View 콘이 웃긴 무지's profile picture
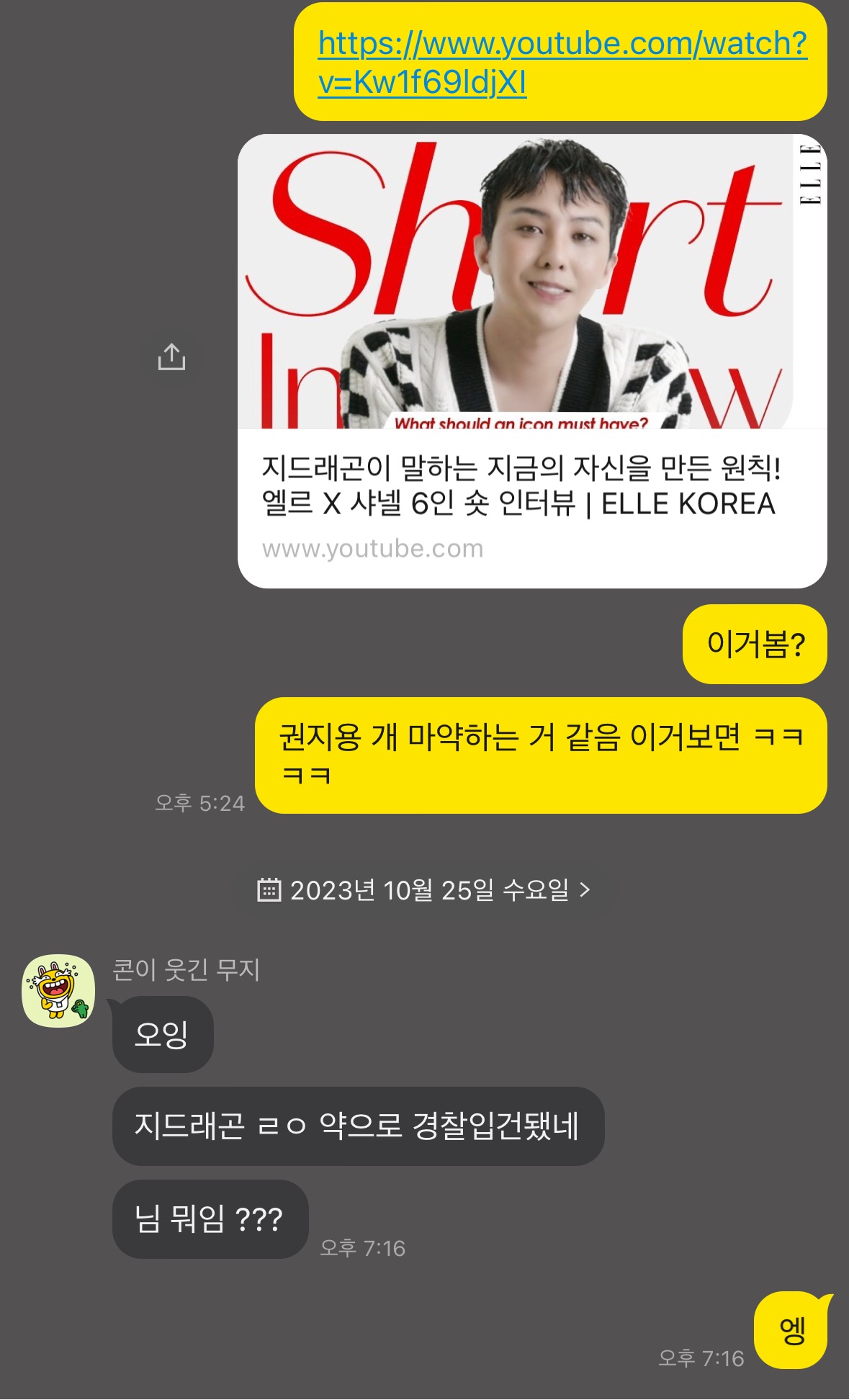 pos(58,991)
